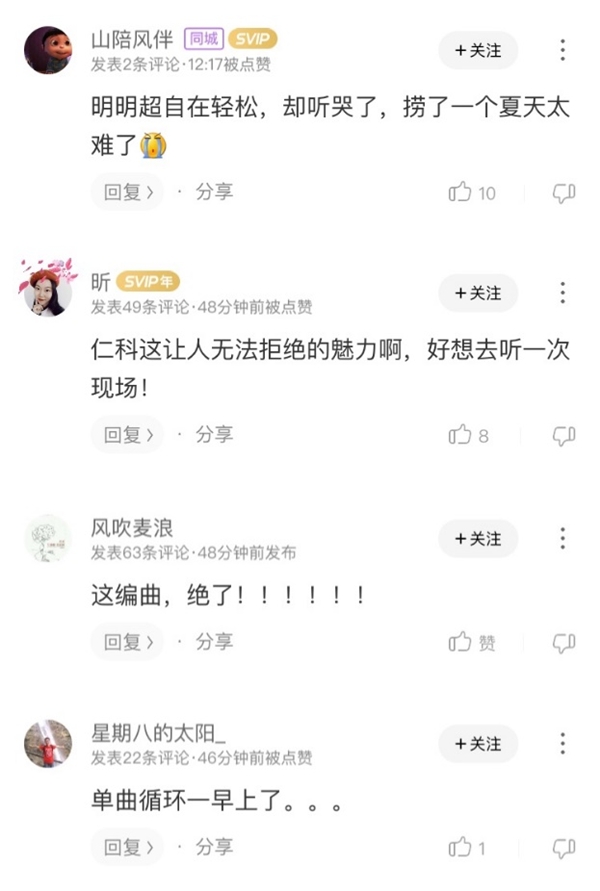Screen dimensions: 600x891
Task: Reply to 山陪风伴's comment
Action: pyautogui.click(x=128, y=192)
